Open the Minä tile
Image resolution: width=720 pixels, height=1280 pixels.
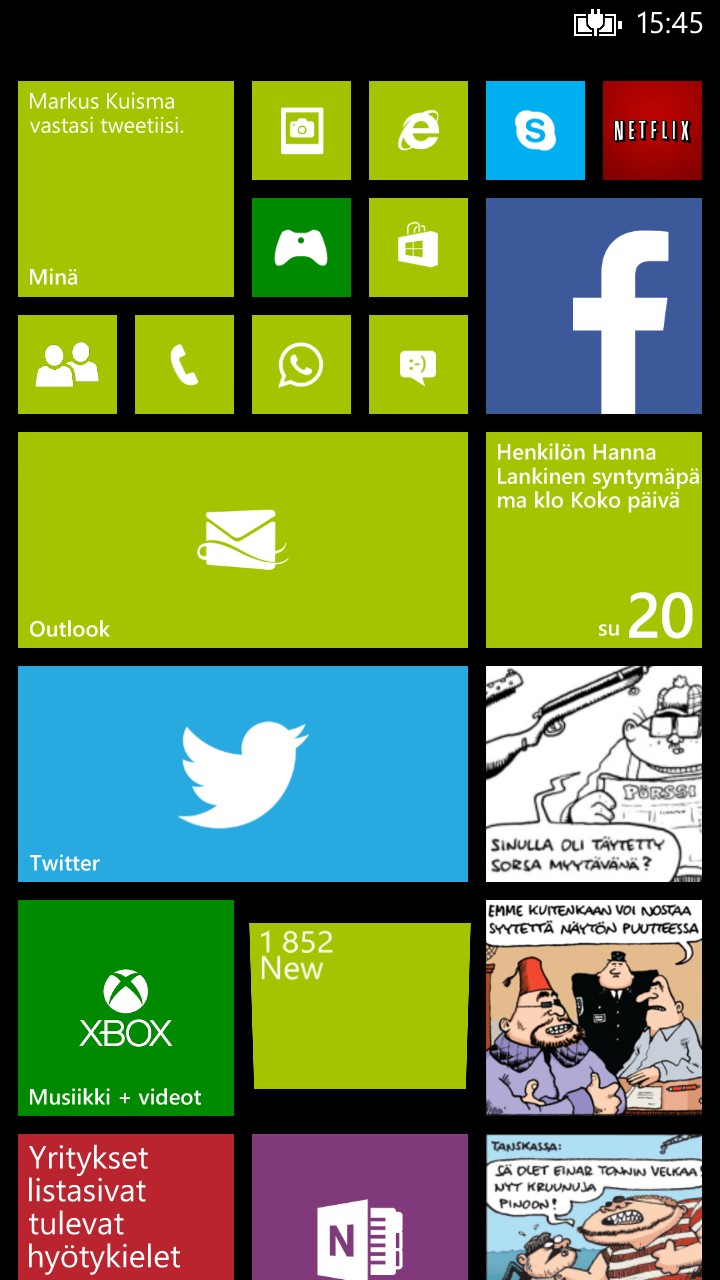[x=126, y=189]
